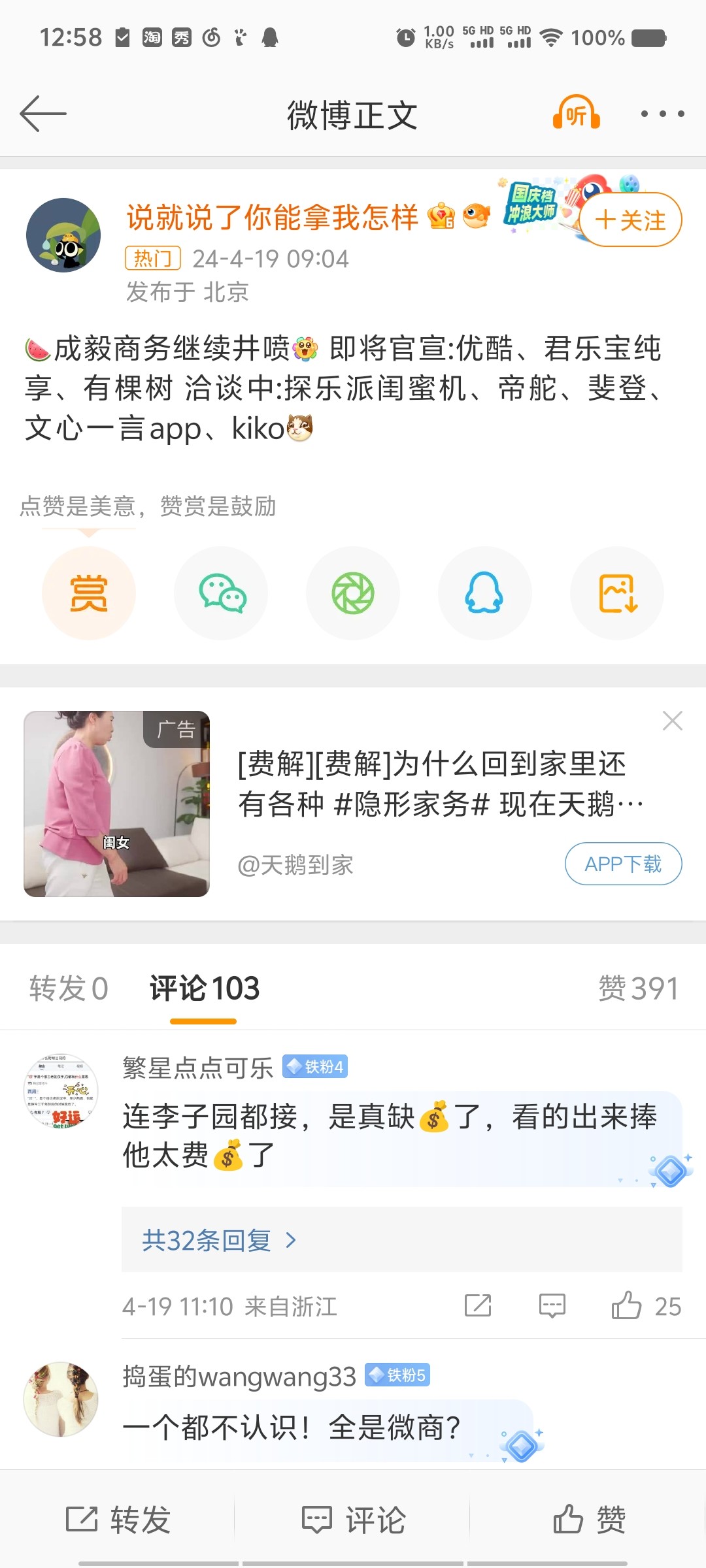Switch to the 转发 0 tab
The image size is (706, 1568).
point(69,988)
